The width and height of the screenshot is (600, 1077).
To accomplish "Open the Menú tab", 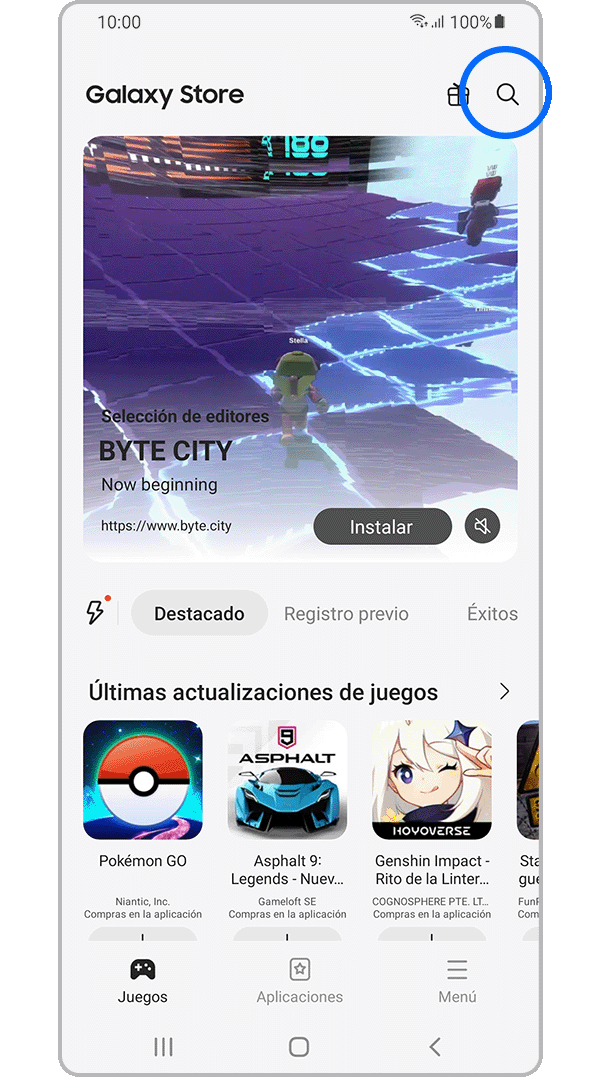I will tap(457, 981).
